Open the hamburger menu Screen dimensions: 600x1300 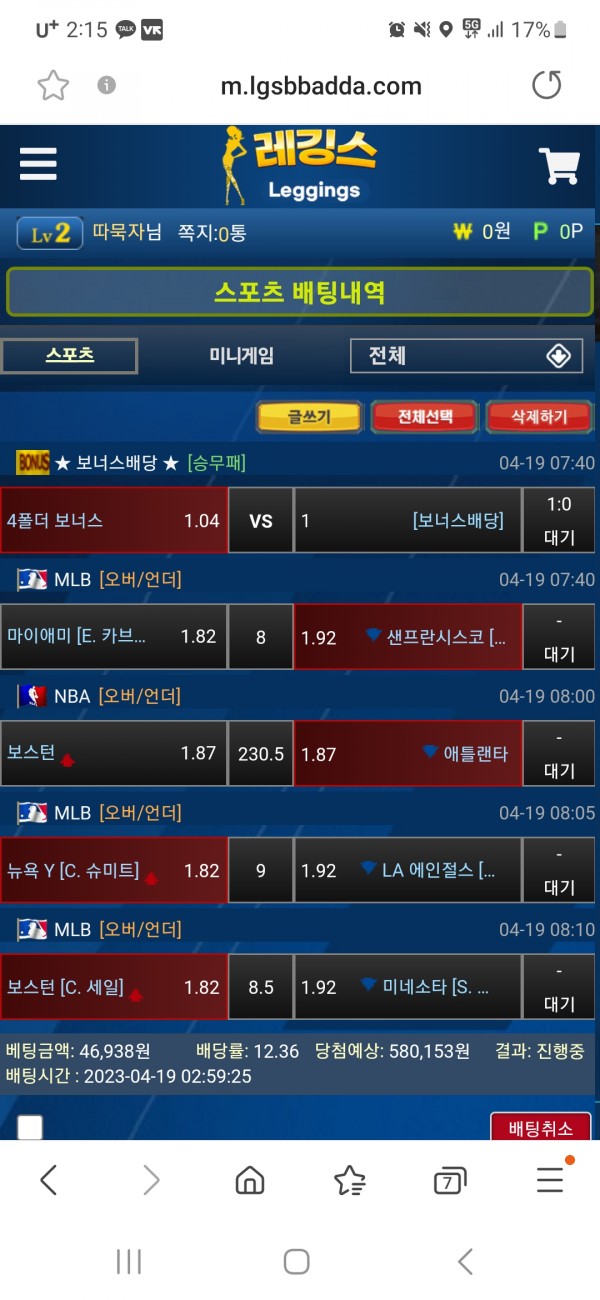tap(38, 163)
